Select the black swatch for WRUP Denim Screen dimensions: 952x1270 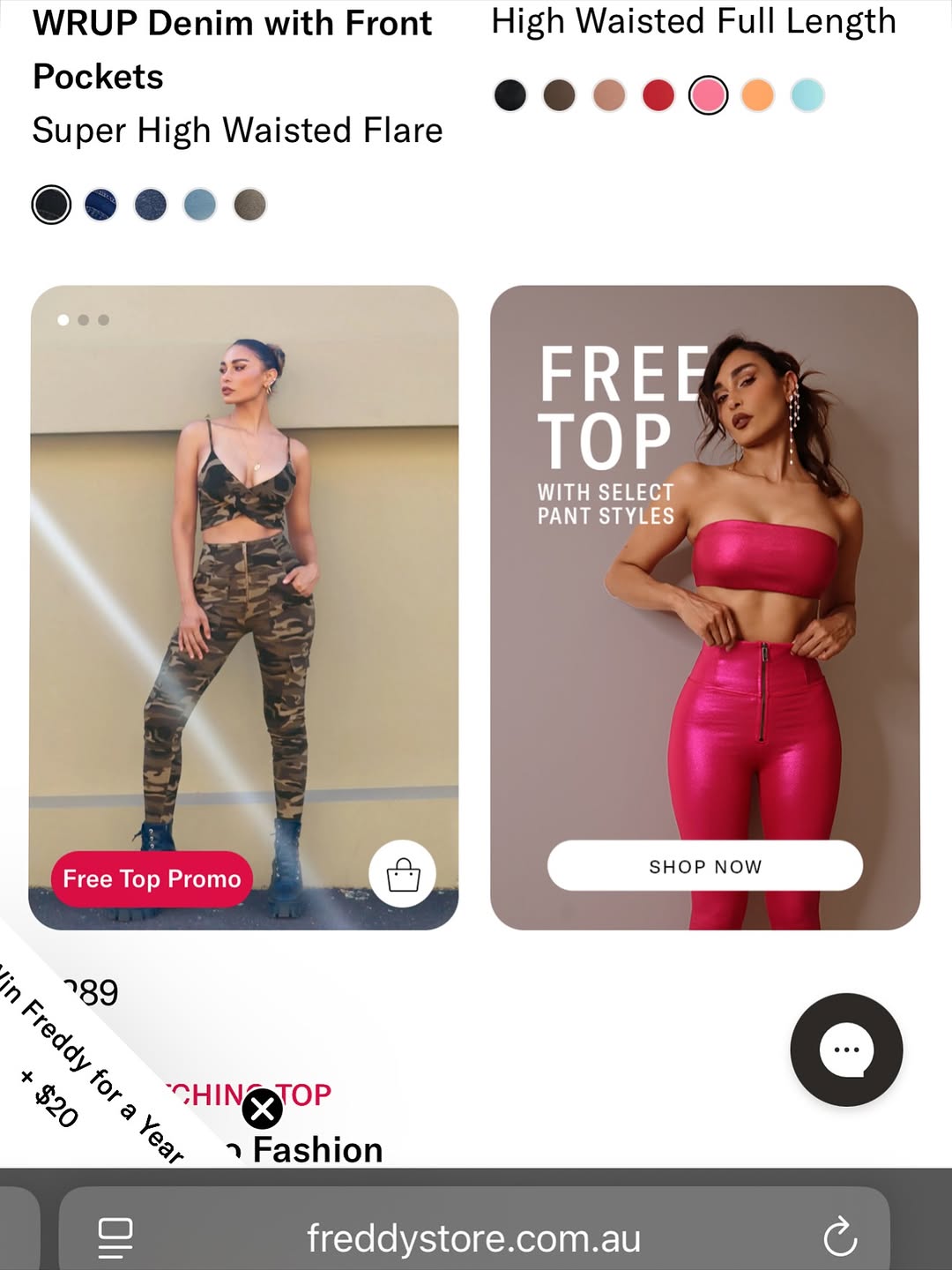coord(51,205)
